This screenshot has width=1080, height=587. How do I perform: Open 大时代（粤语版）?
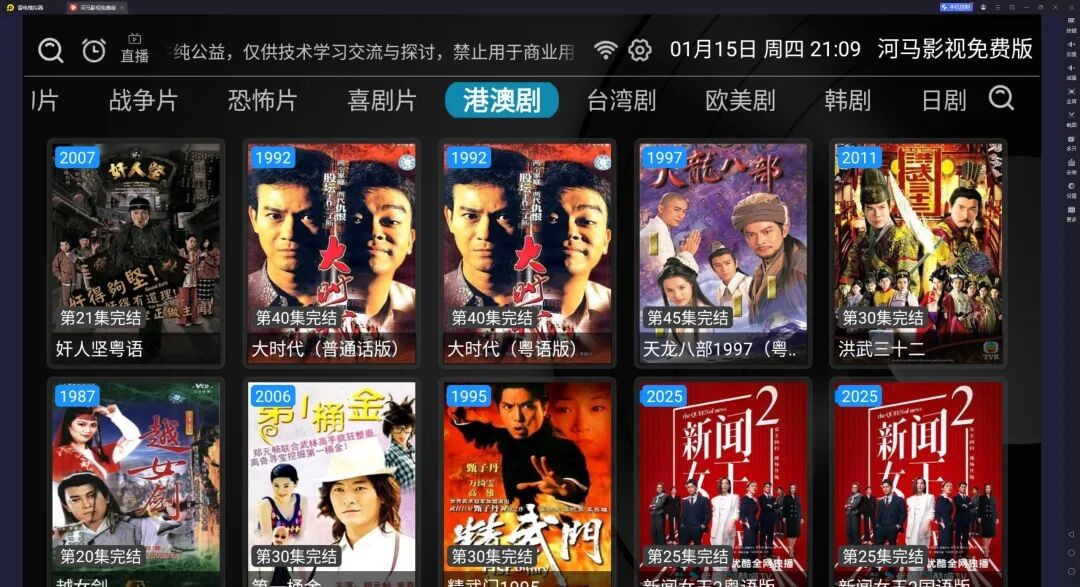pyautogui.click(x=527, y=252)
